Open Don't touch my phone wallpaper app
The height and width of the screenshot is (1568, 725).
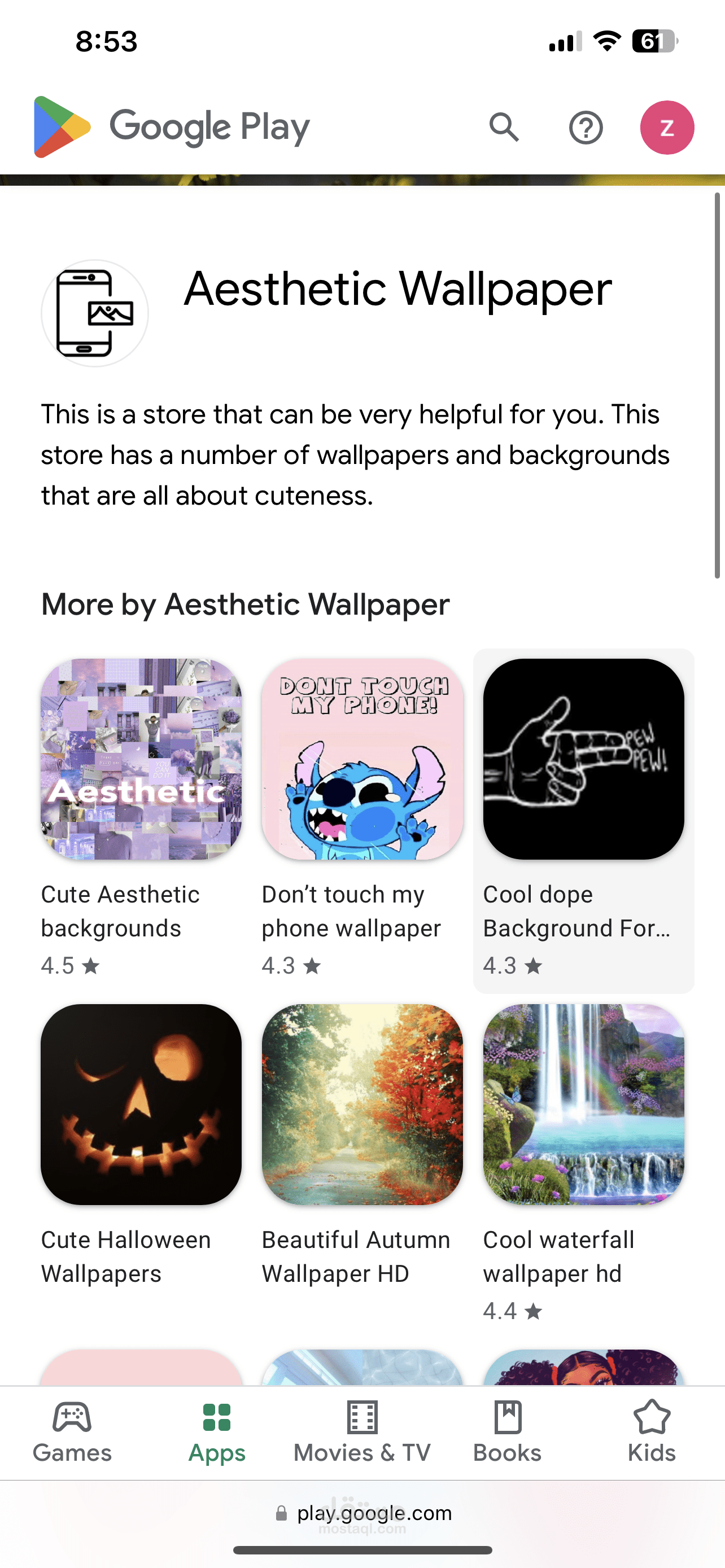pyautogui.click(x=362, y=759)
